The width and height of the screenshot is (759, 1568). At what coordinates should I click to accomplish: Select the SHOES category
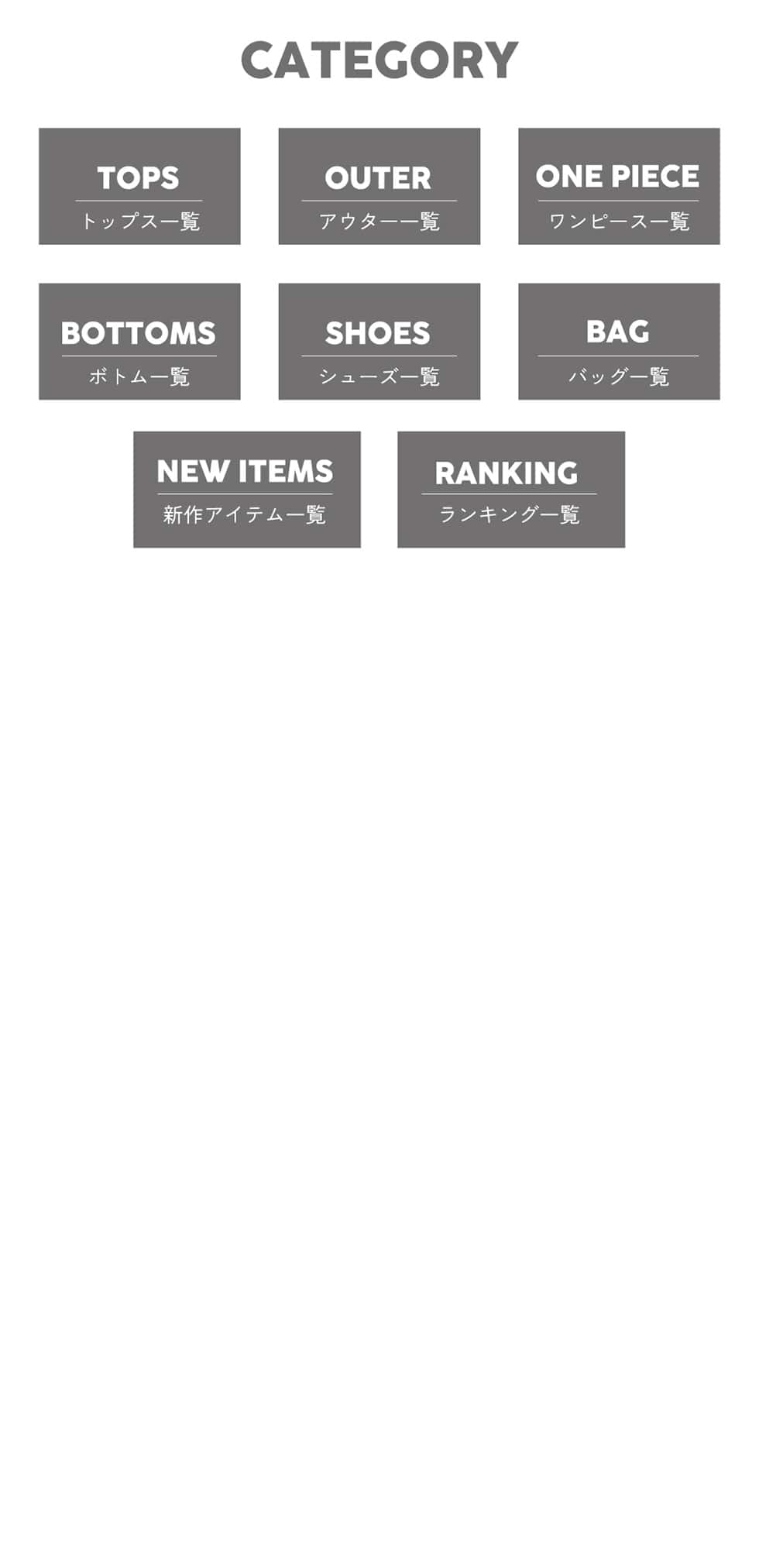coord(379,342)
